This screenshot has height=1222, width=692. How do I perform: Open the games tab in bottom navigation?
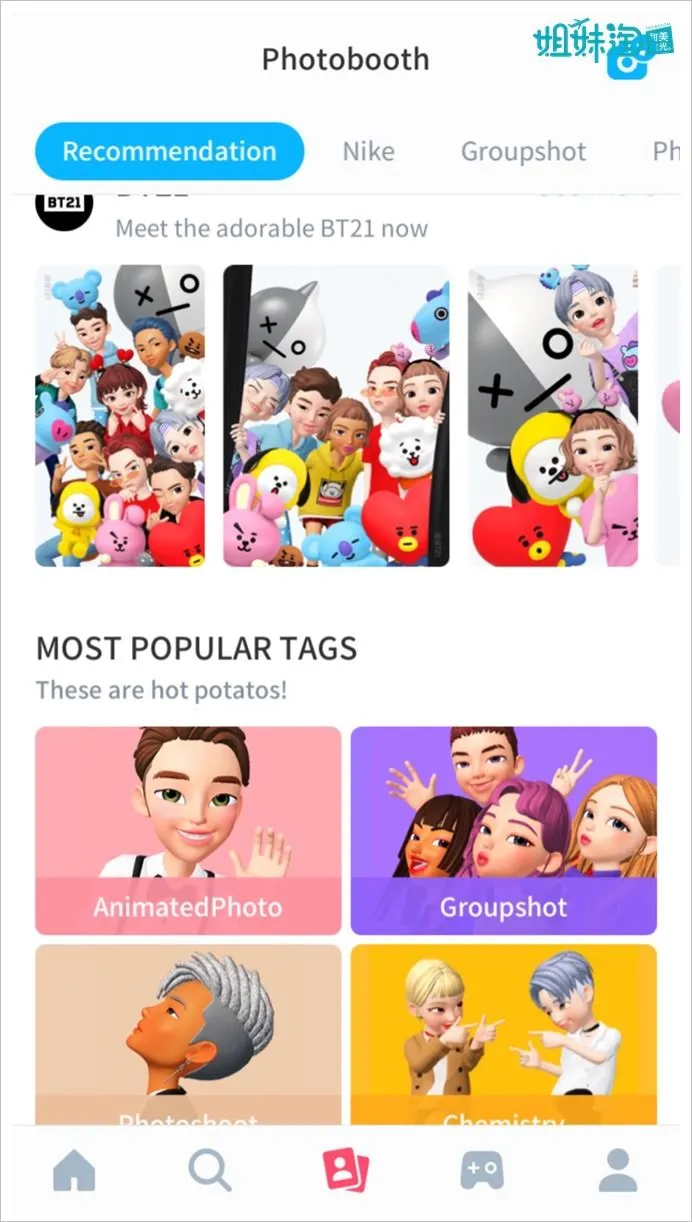tap(481, 1170)
